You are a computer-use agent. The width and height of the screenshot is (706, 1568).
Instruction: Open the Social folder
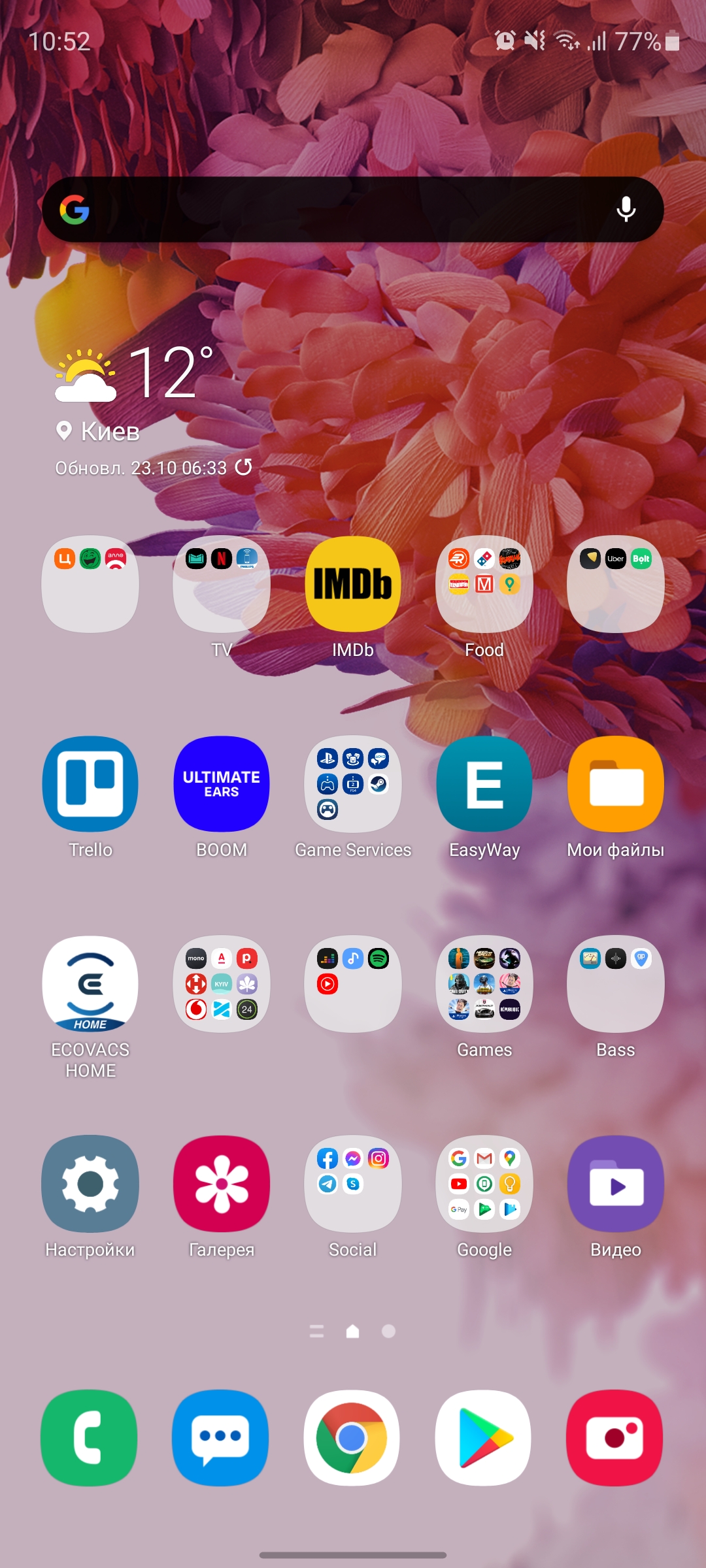(353, 1184)
